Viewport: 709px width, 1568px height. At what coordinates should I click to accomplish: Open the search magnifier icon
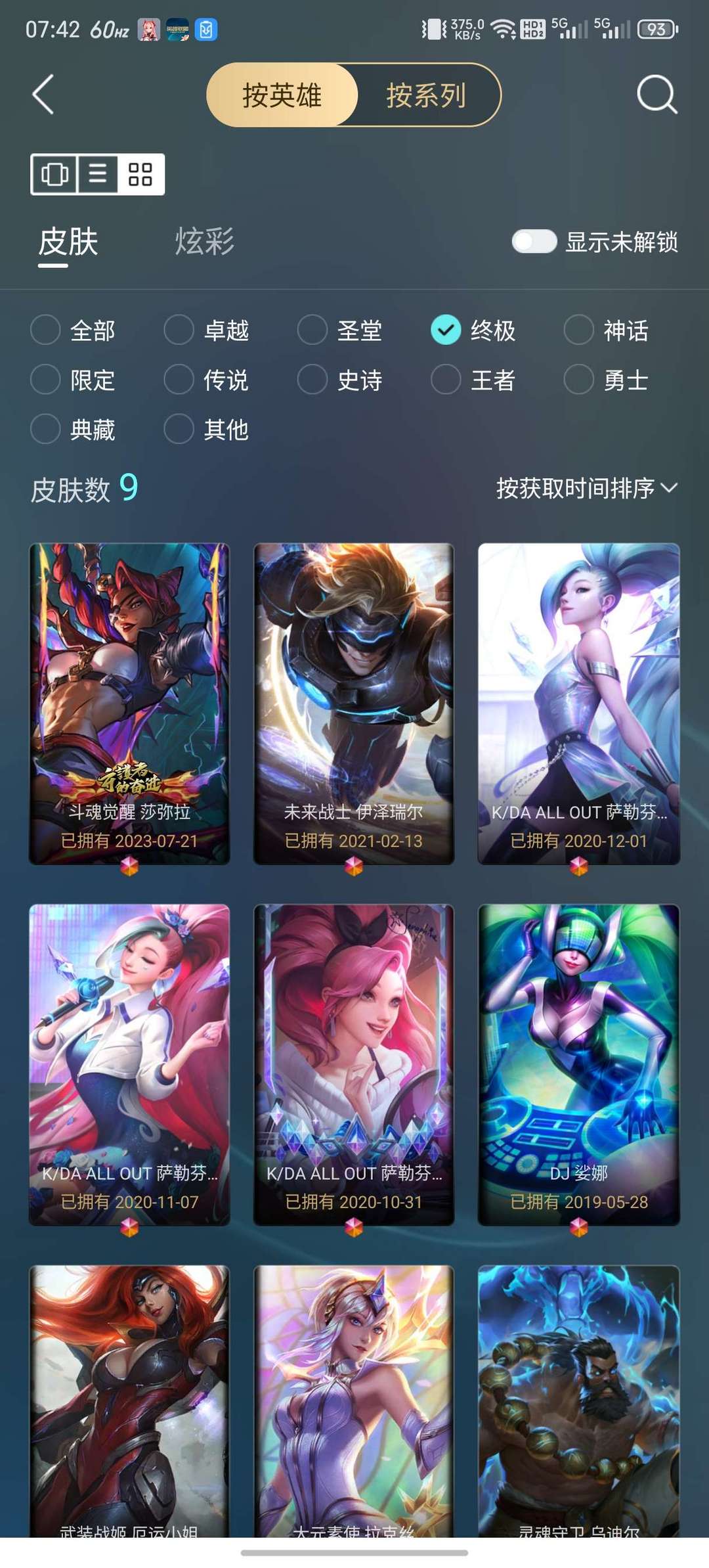656,95
